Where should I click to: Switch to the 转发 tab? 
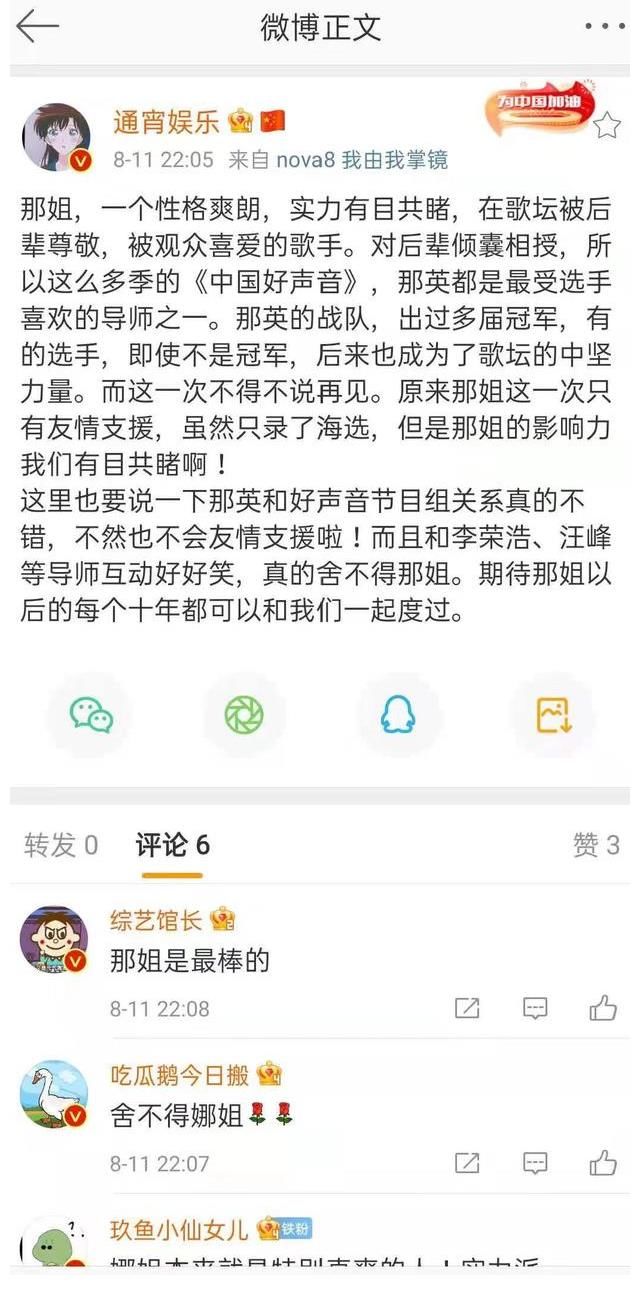61,846
